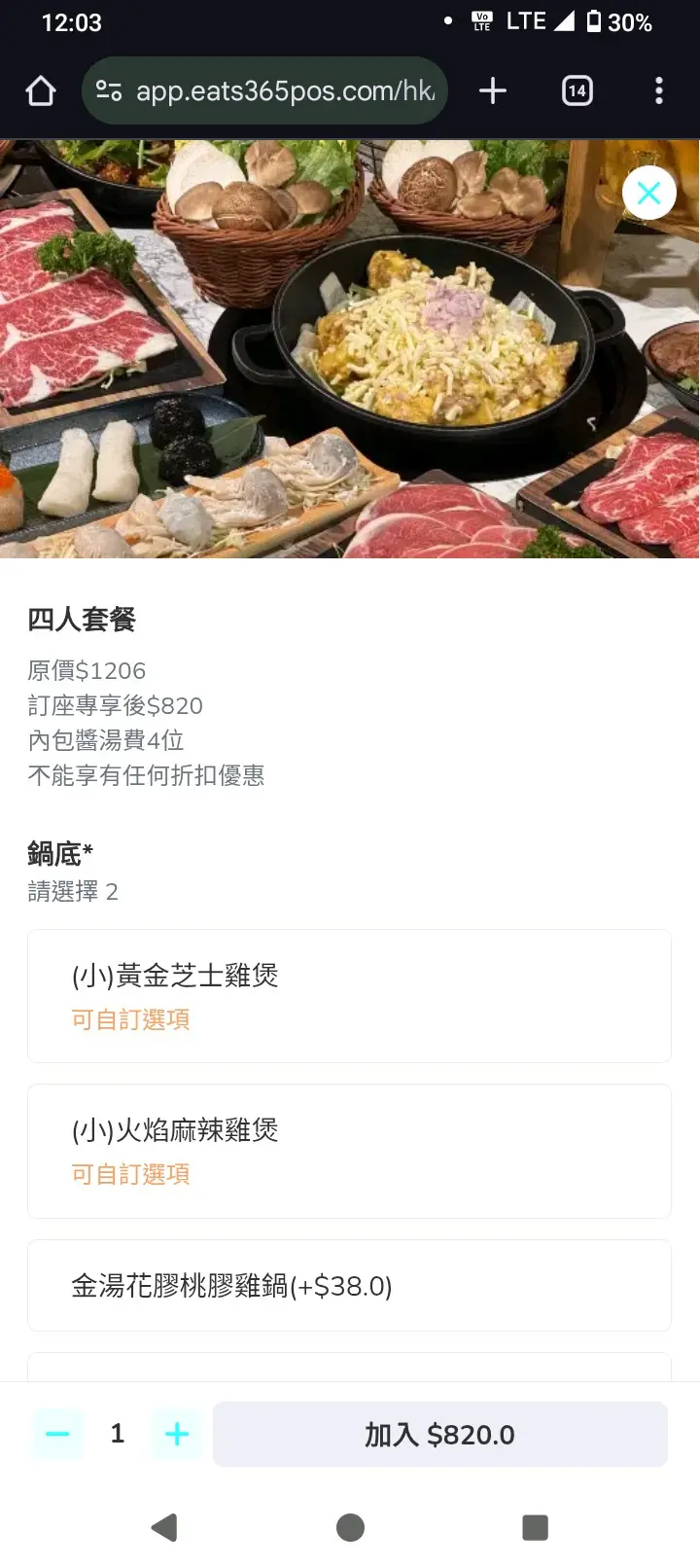Tap the address bar app.eats365pos.com

(272, 91)
